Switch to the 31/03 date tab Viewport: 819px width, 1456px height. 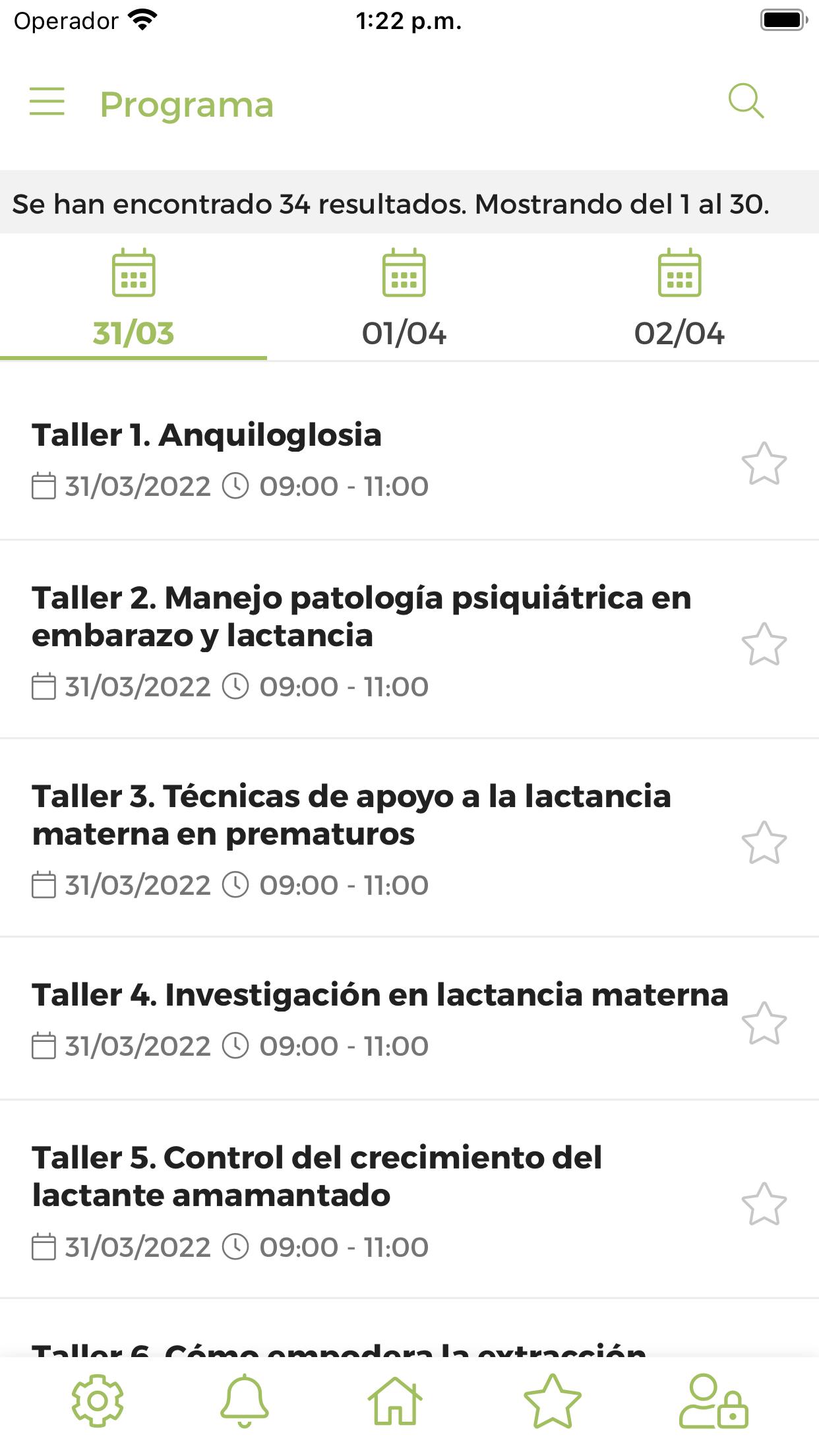click(x=133, y=298)
